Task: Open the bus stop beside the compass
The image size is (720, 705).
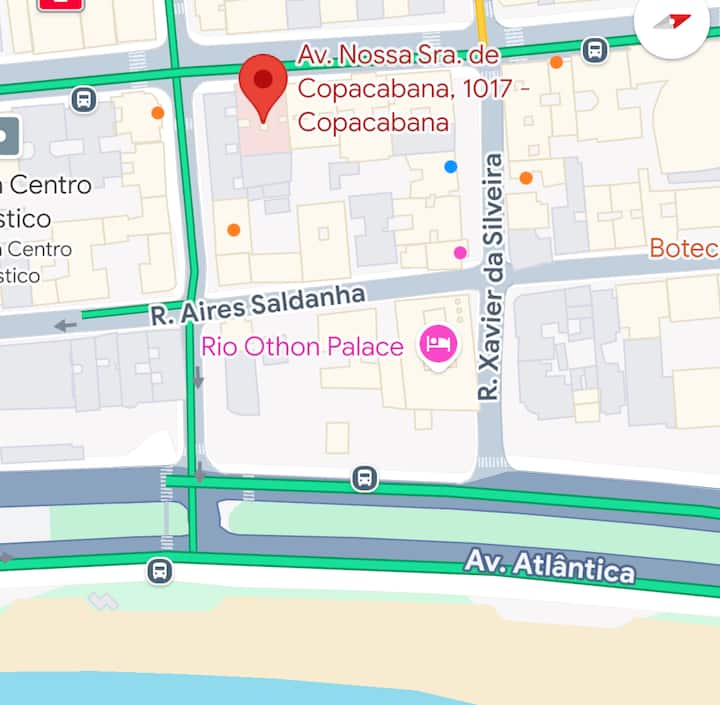Action: coord(596,49)
